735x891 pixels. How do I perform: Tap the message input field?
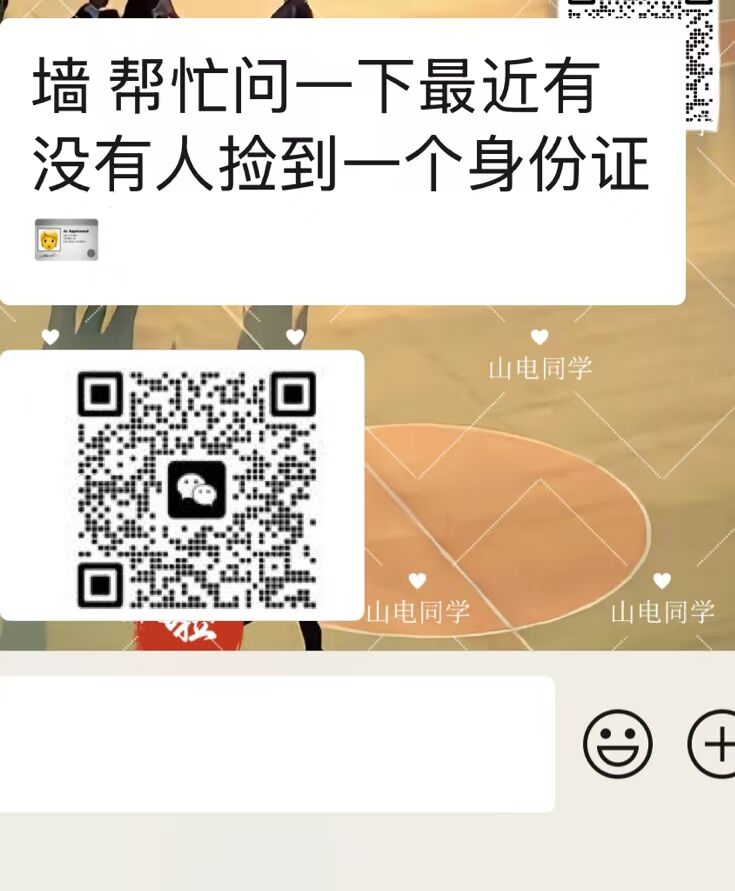275,743
